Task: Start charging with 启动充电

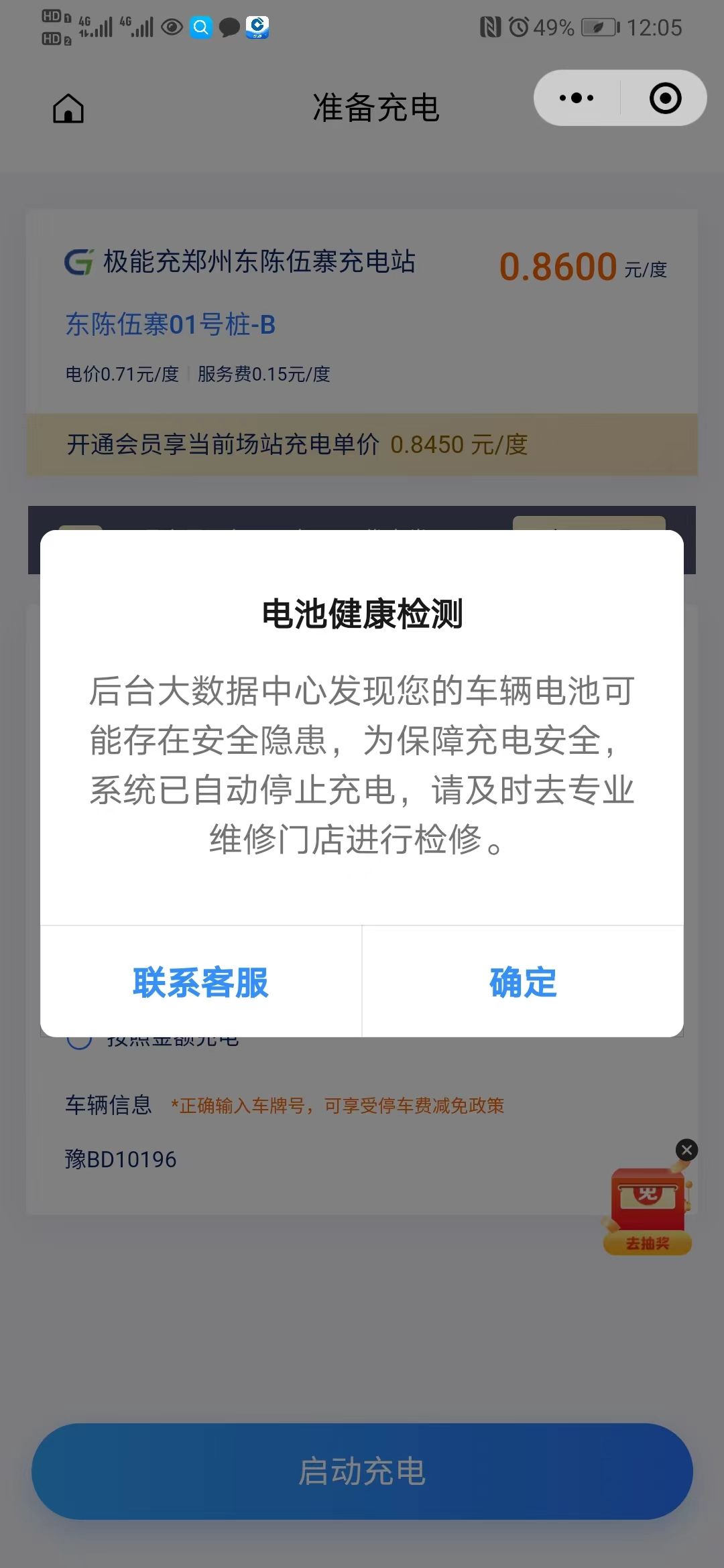Action: point(362,1472)
